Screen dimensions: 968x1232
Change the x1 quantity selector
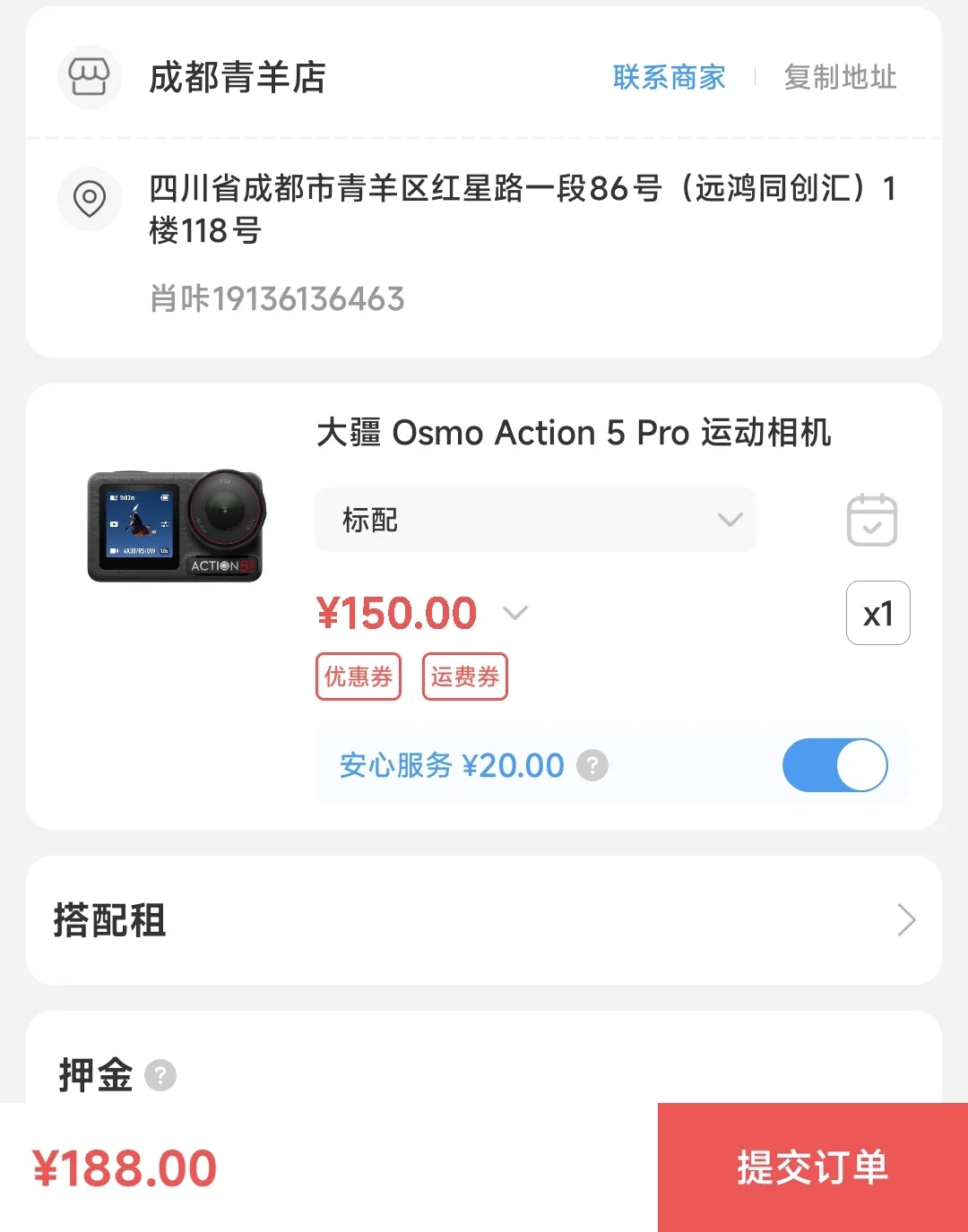point(877,613)
